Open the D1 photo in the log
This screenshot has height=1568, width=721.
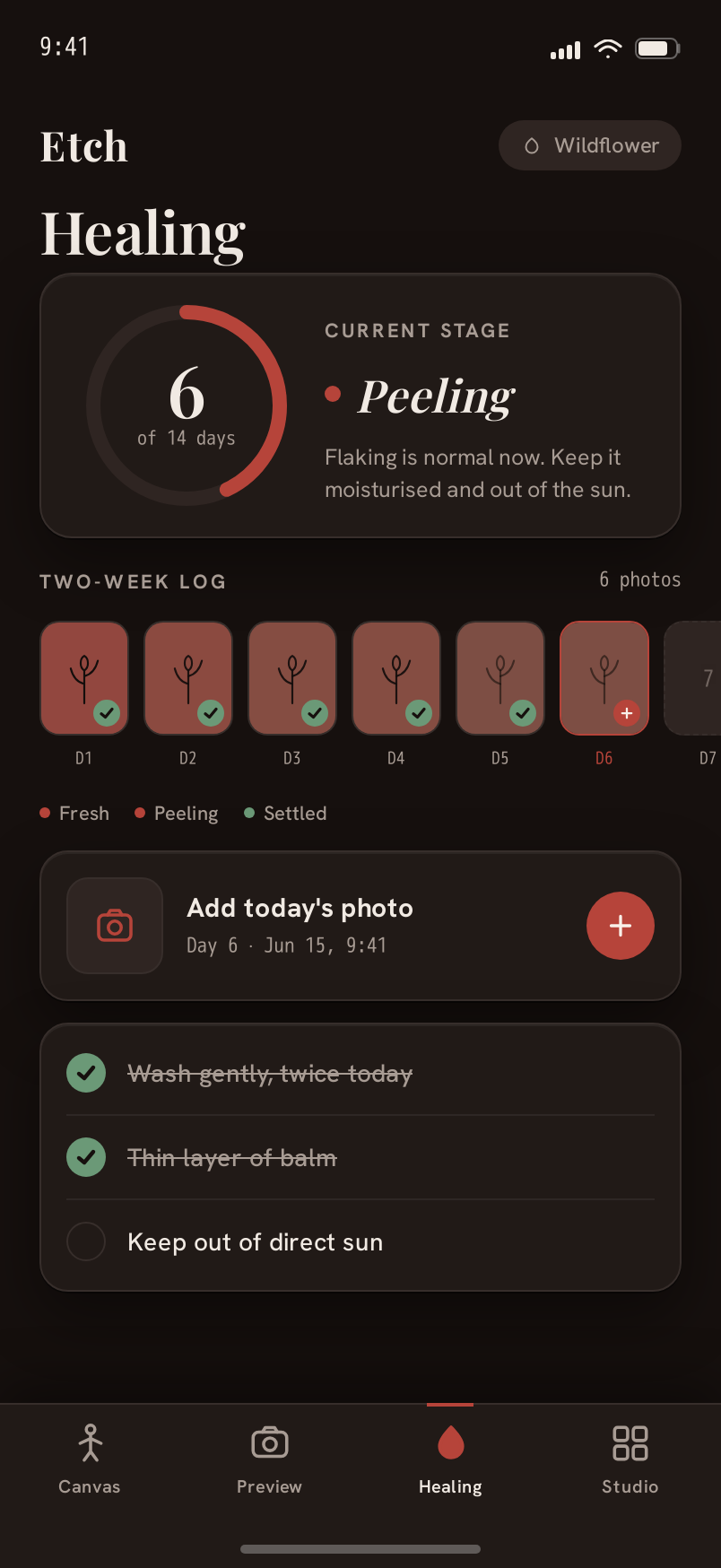coord(84,678)
